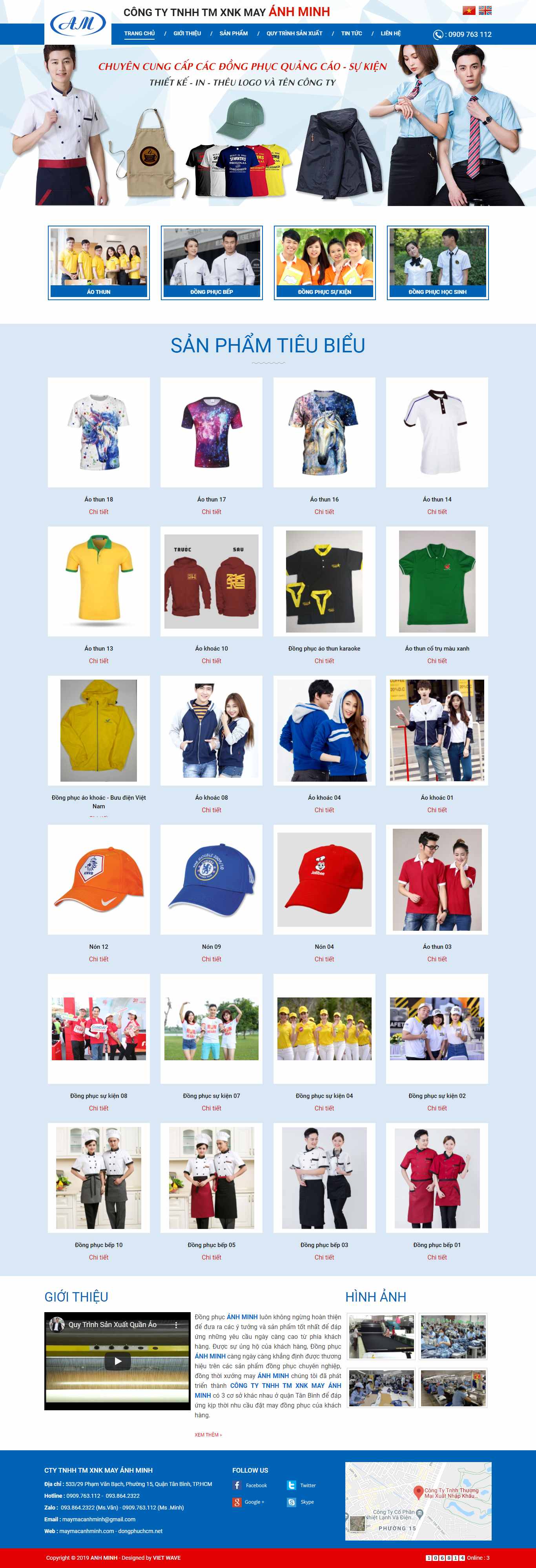The width and height of the screenshot is (536, 1568).
Task: Tap Chi tiết under Nón 12
Action: [98, 959]
